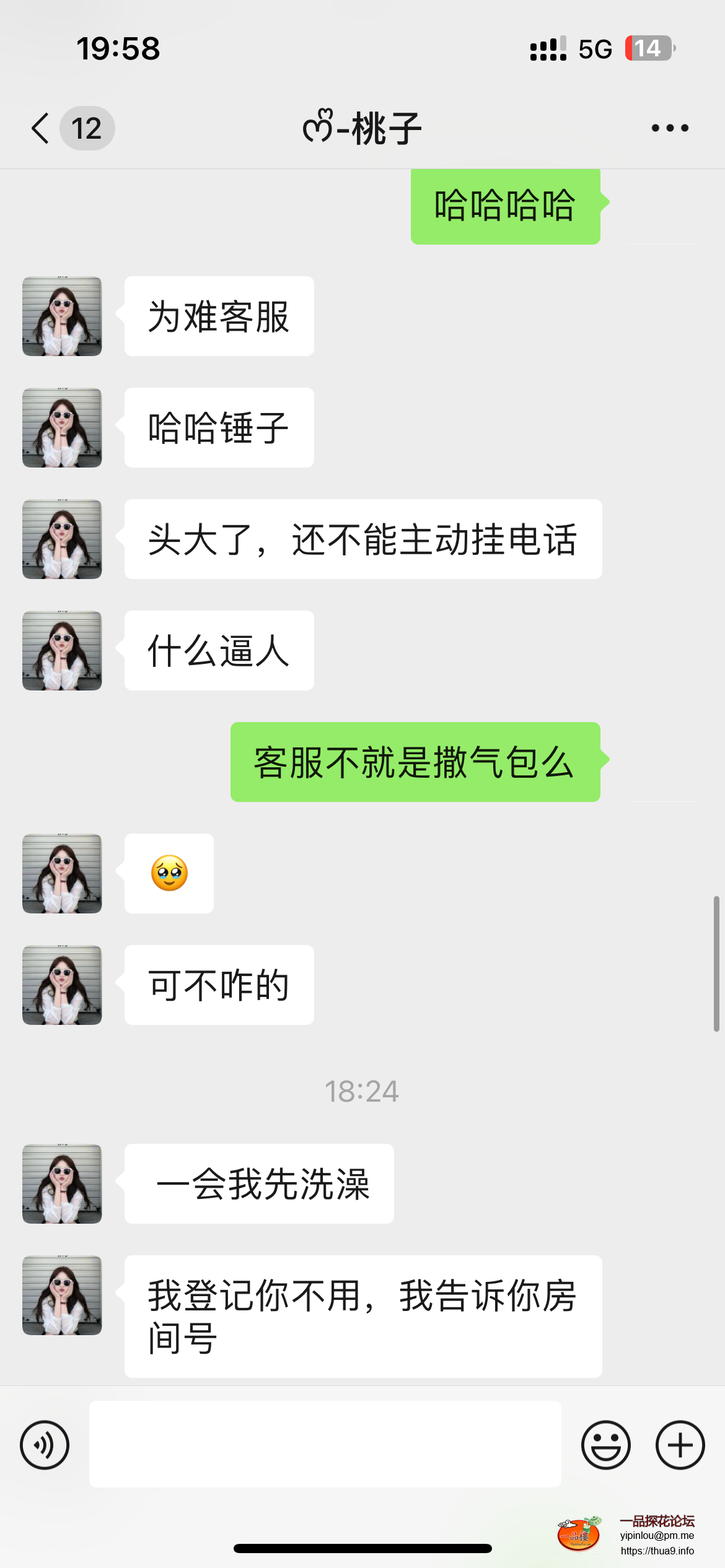Switch to voice message input
725x1568 pixels.
(x=45, y=1445)
